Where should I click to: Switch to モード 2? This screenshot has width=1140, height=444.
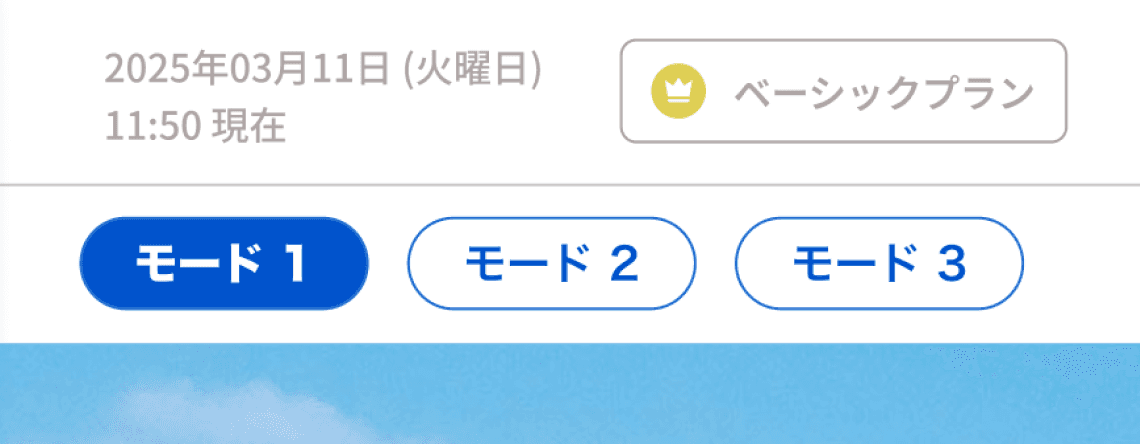click(552, 263)
